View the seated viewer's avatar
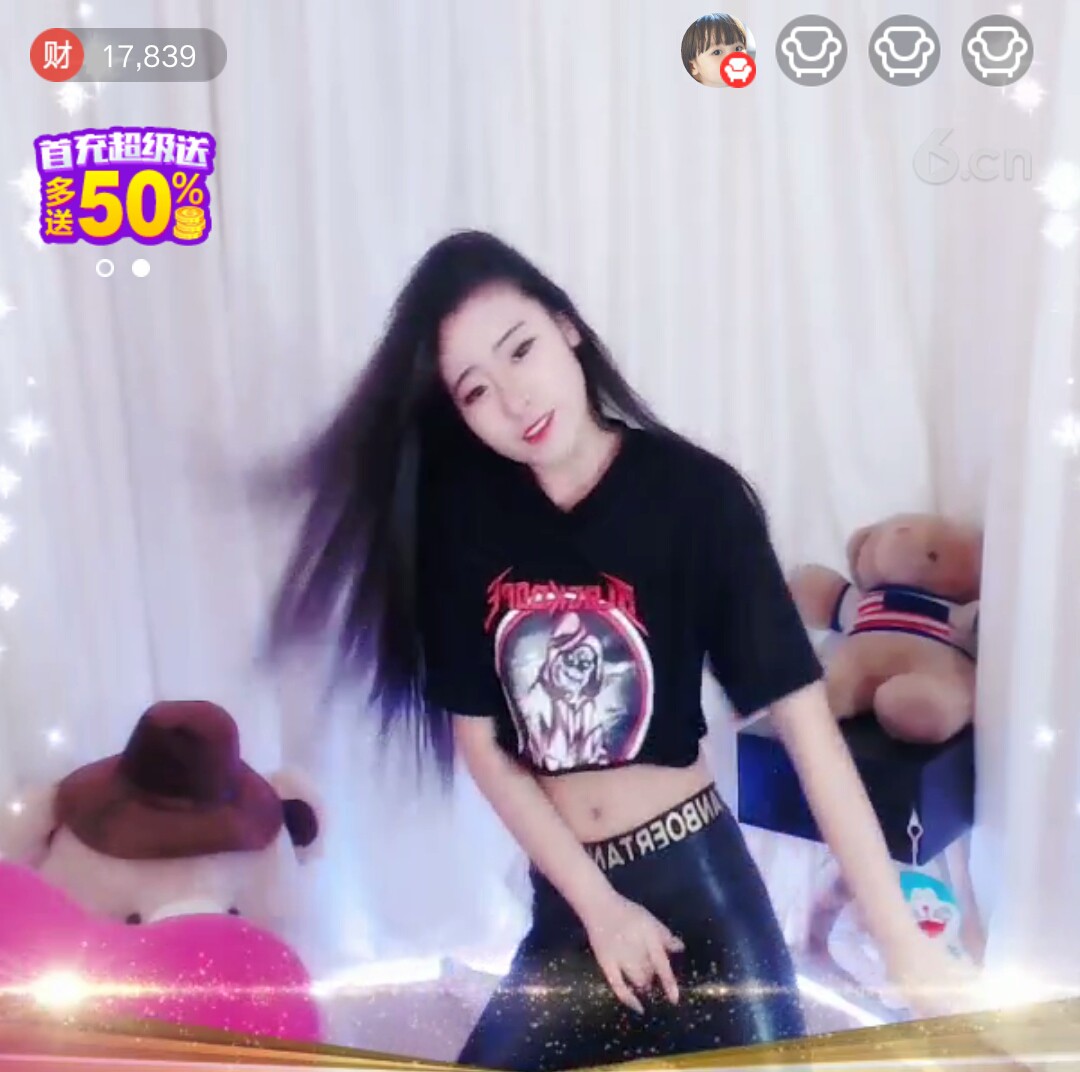This screenshot has height=1072, width=1080. tap(717, 50)
